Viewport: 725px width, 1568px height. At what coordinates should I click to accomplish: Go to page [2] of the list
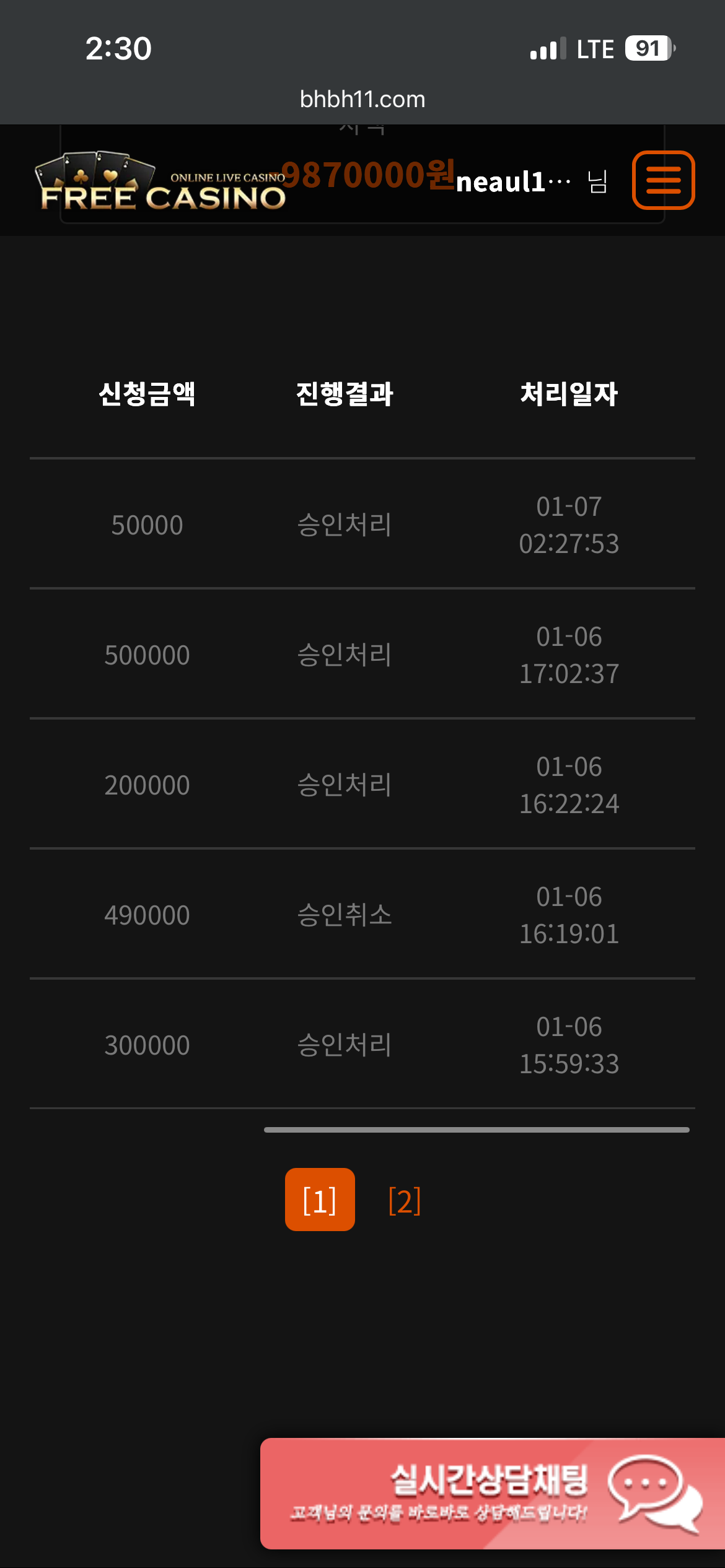click(405, 1200)
